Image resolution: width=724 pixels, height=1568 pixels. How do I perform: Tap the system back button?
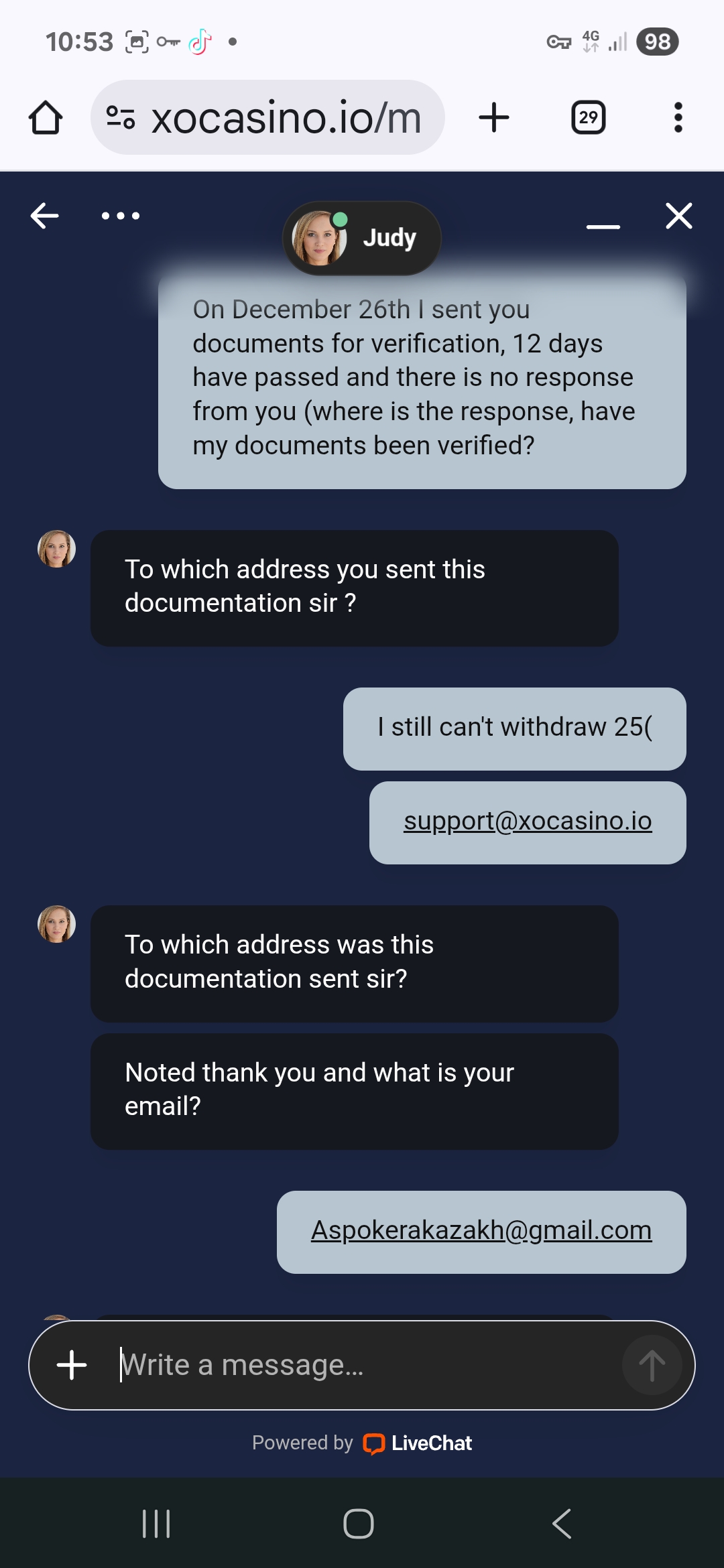pyautogui.click(x=562, y=1524)
